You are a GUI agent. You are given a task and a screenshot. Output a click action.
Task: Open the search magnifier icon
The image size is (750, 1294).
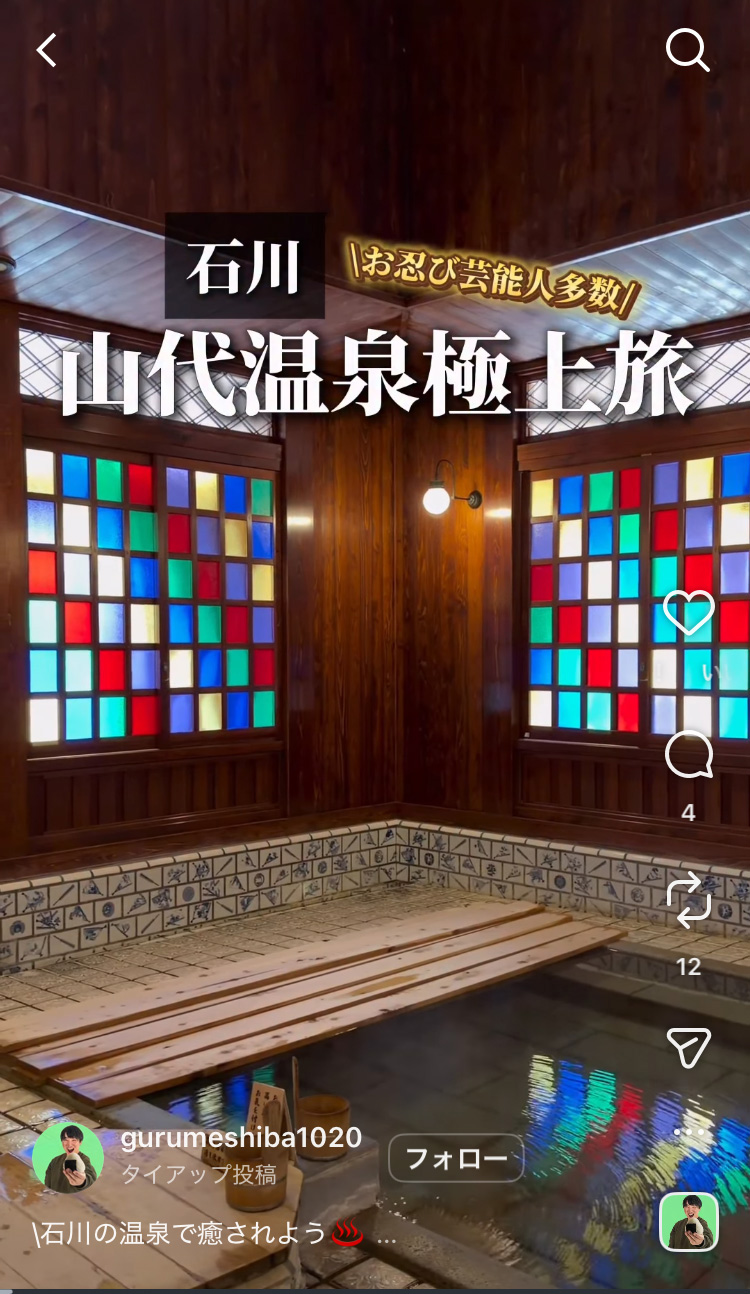tap(687, 49)
